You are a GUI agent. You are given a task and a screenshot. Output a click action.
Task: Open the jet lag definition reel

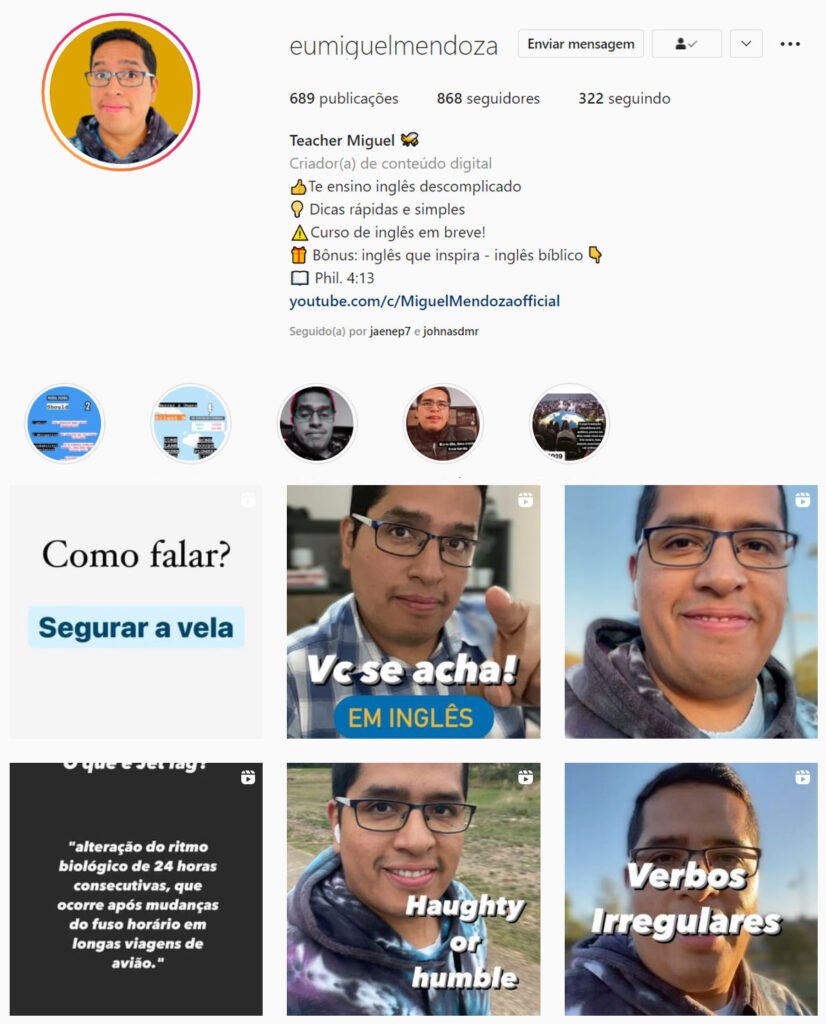point(136,889)
